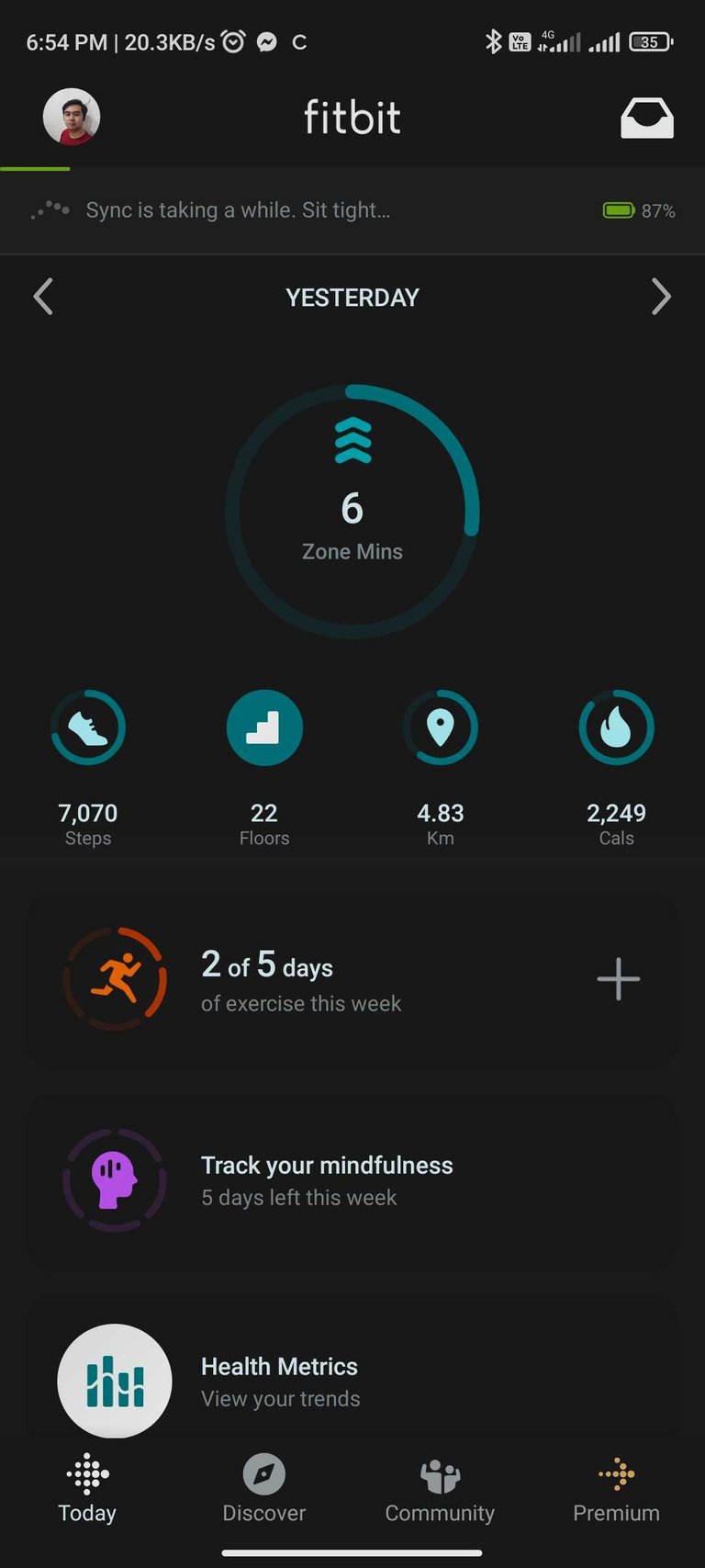
Task: Switch to the Today tab
Action: point(87,1490)
